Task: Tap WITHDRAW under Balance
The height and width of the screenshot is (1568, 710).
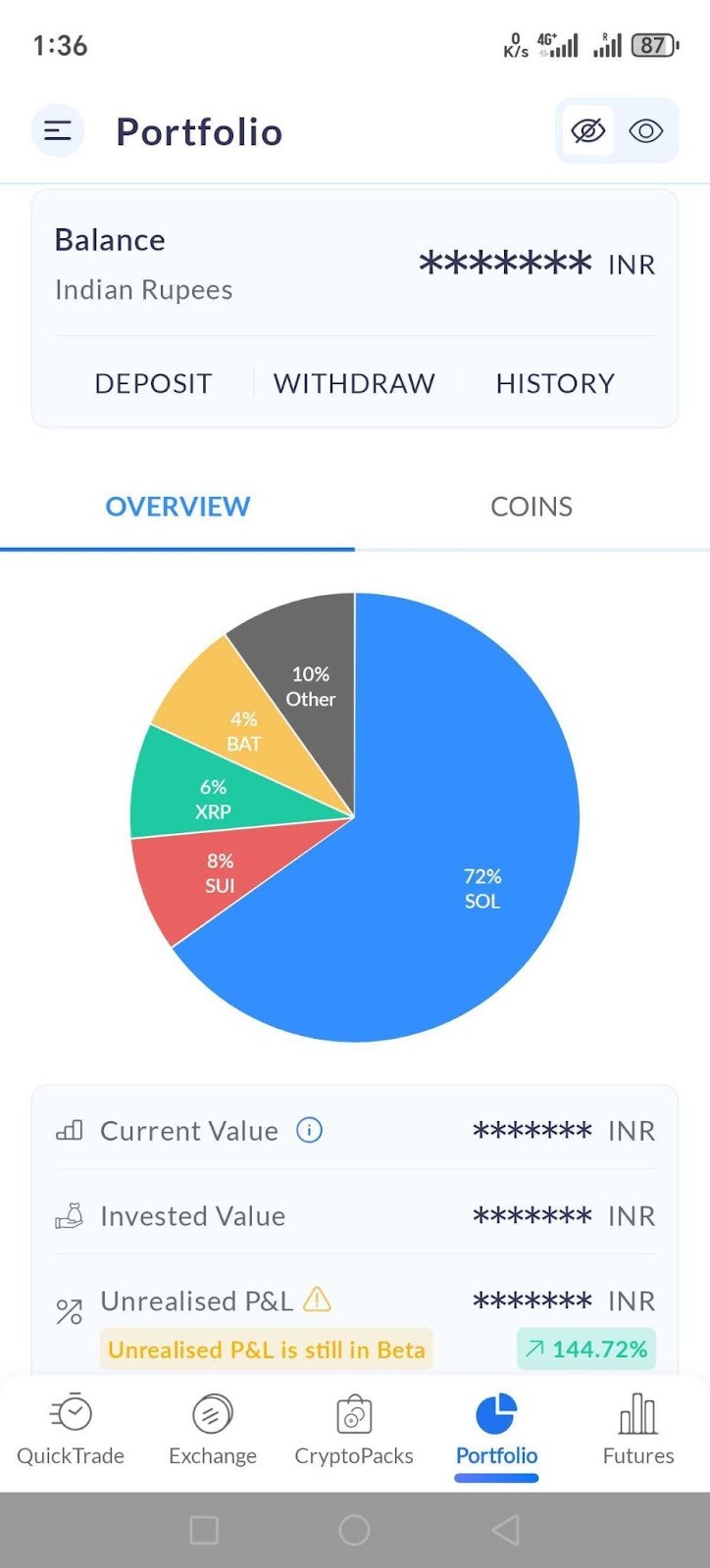Action: pos(354,383)
